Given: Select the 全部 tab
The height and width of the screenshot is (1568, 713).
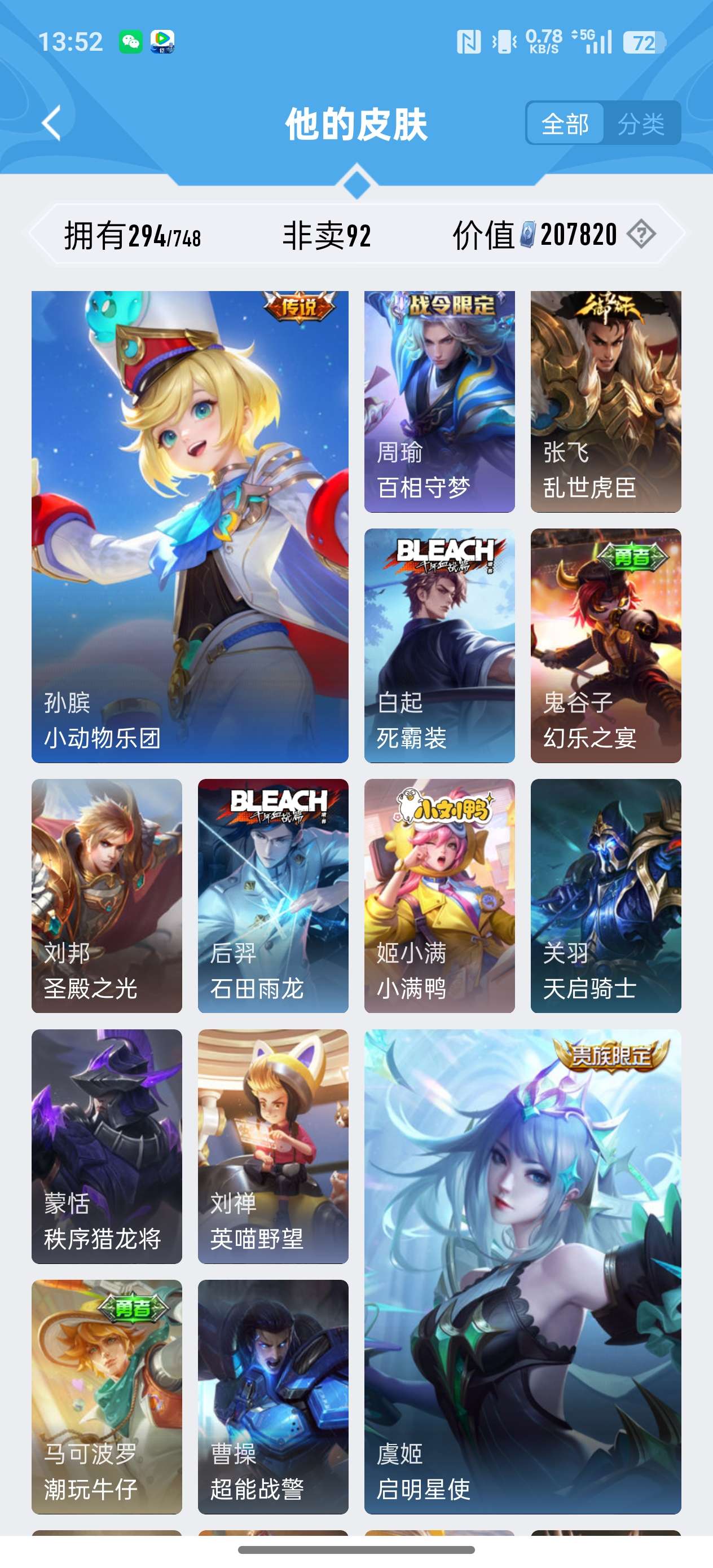Looking at the screenshot, I should pyautogui.click(x=565, y=124).
